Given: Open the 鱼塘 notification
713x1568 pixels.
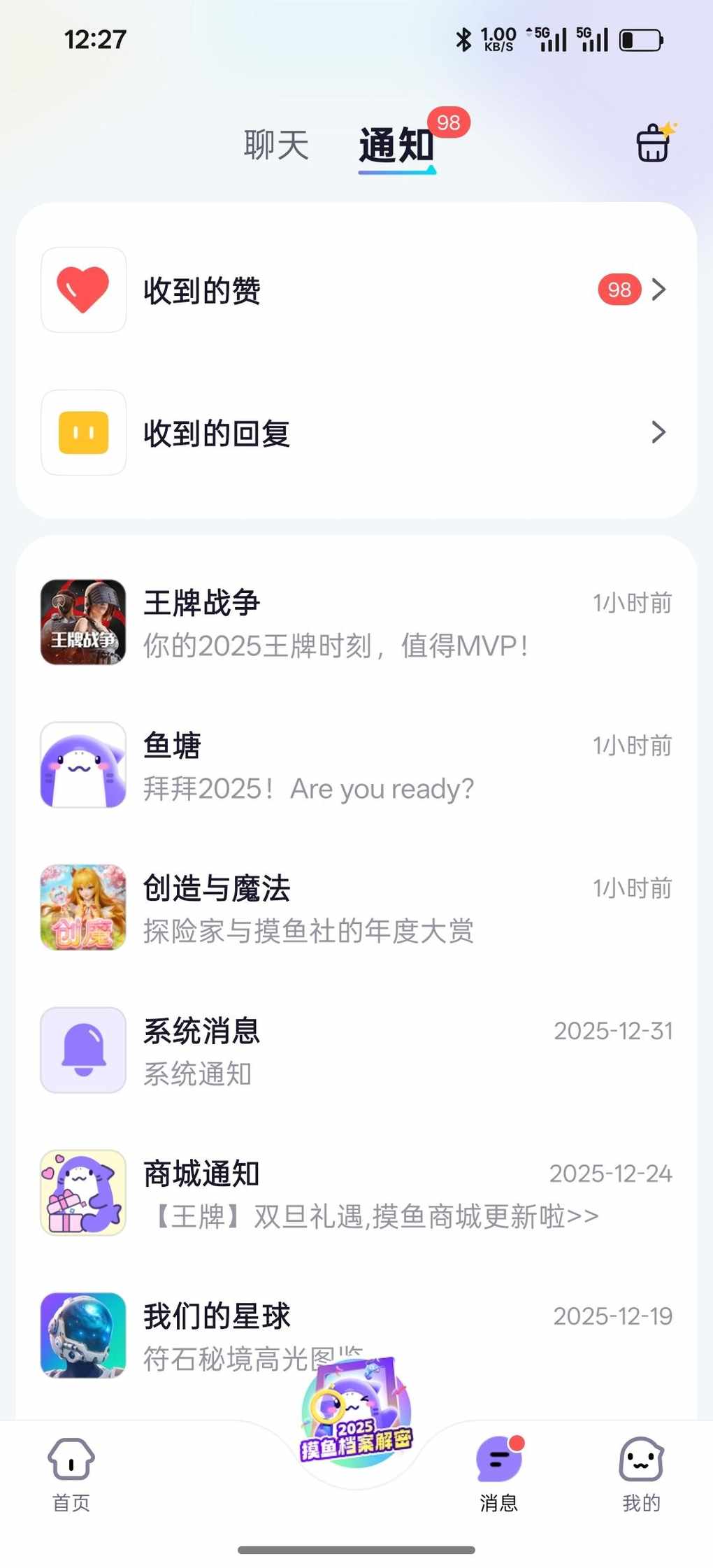Looking at the screenshot, I should [x=356, y=766].
